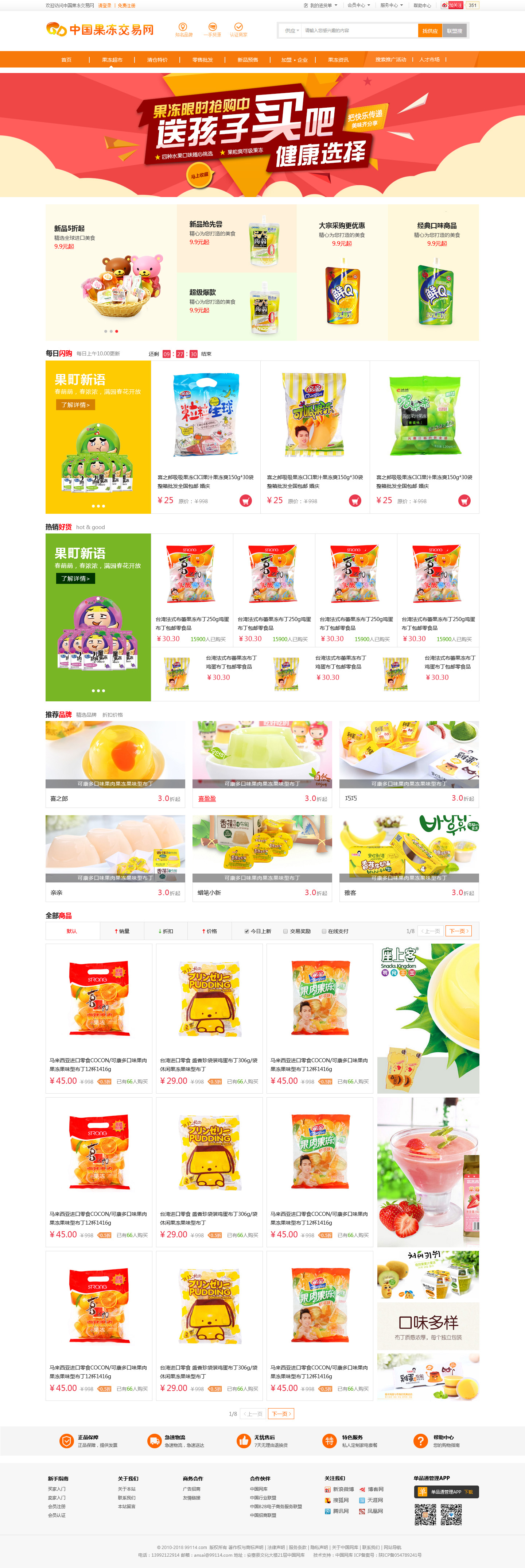Open the 供应 search type dropdown

pos(292,30)
